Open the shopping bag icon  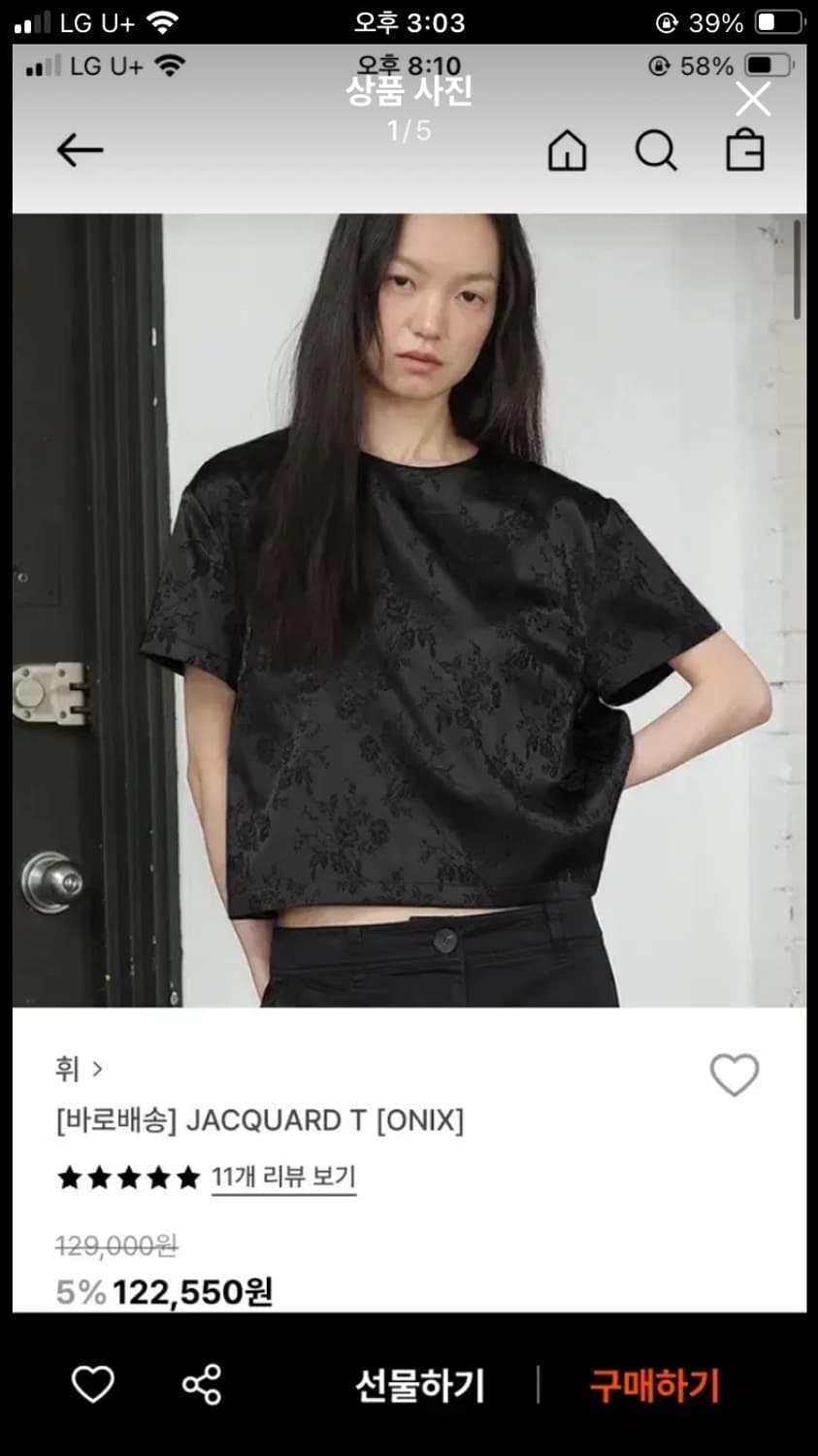pos(744,150)
